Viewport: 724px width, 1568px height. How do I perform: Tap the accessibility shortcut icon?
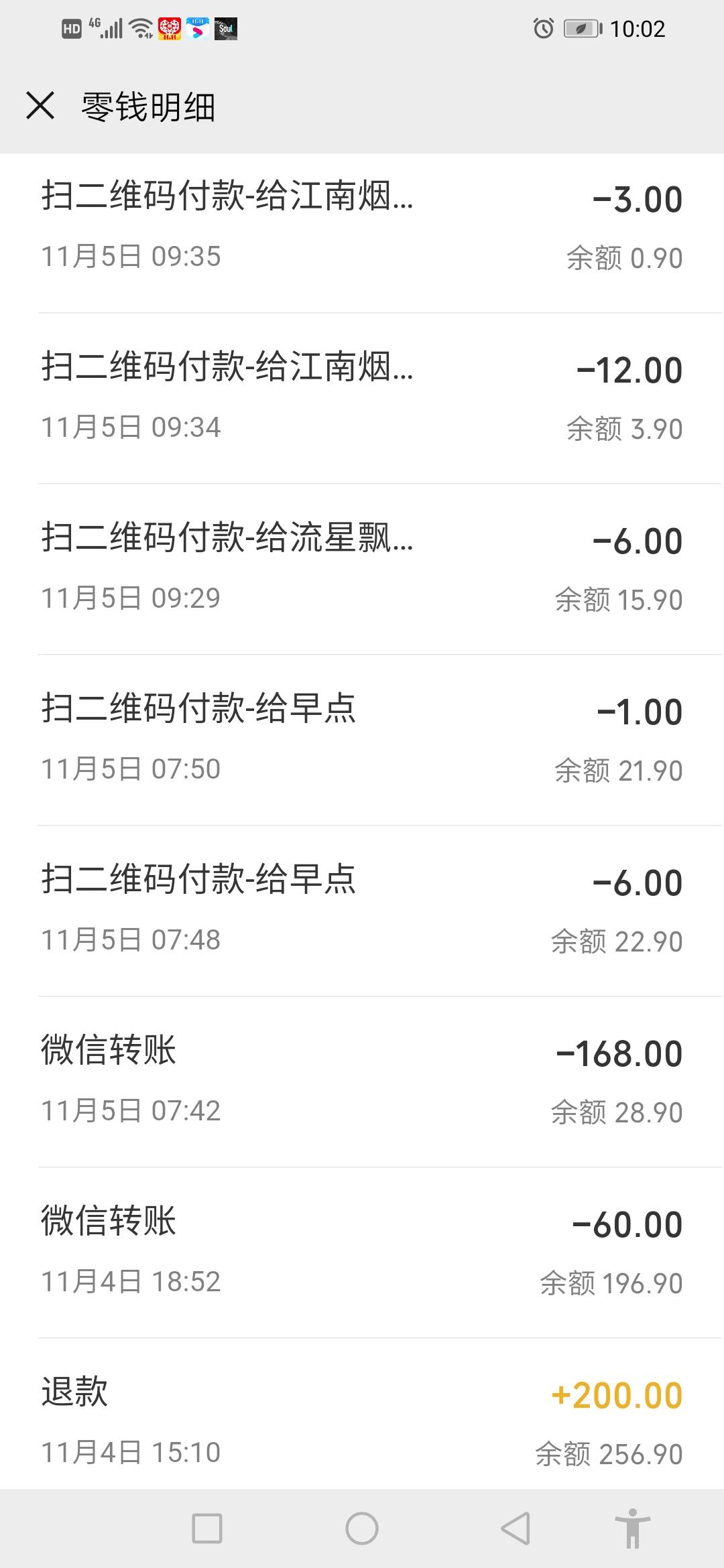(632, 1529)
